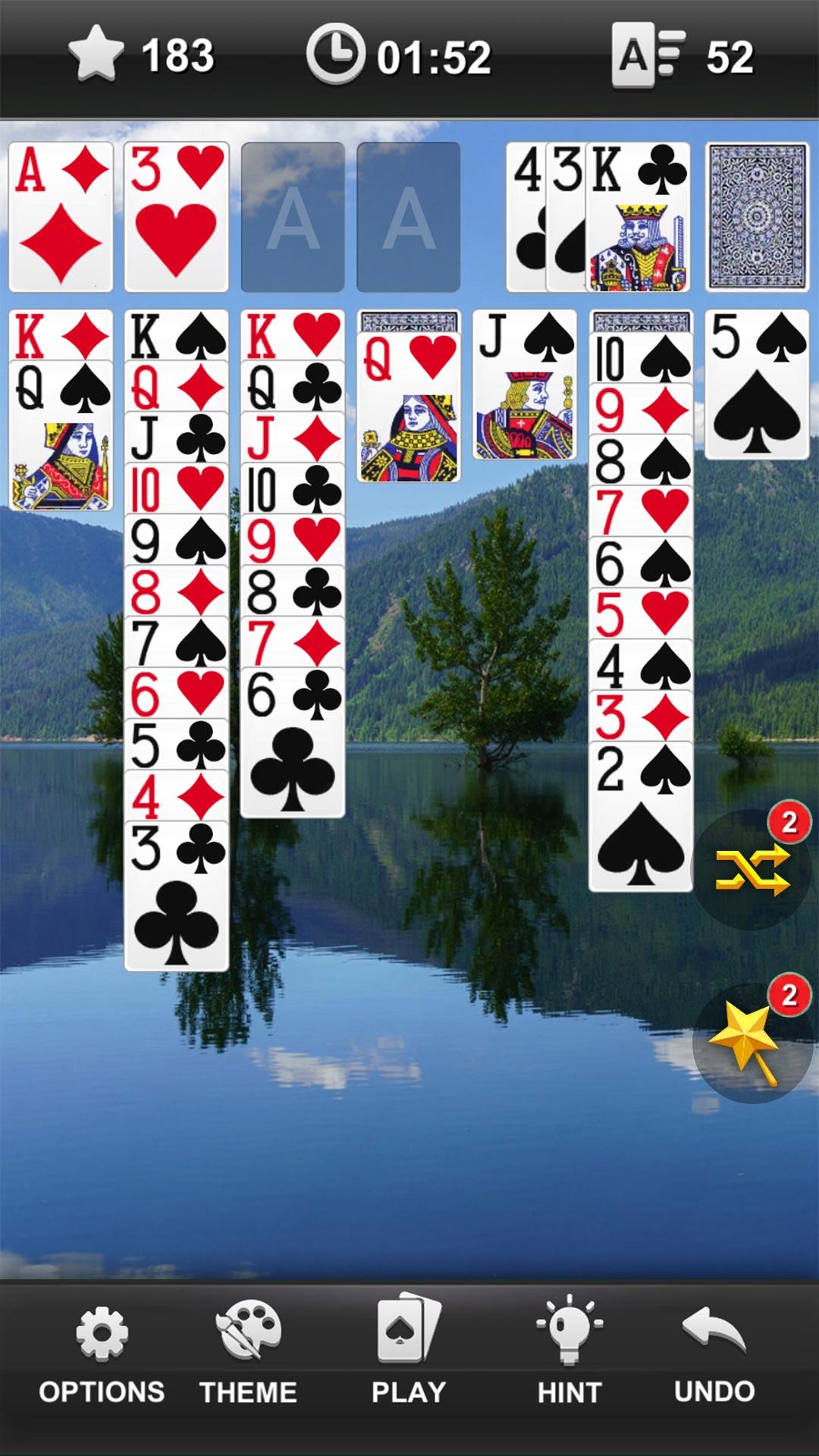Tap the Ace of diamonds foundation
Viewport: 819px width, 1456px height.
point(61,217)
